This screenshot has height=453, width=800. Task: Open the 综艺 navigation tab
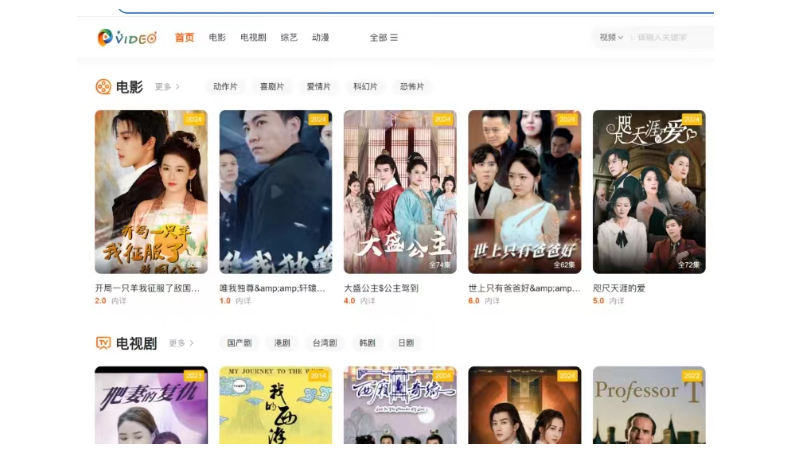pos(289,38)
